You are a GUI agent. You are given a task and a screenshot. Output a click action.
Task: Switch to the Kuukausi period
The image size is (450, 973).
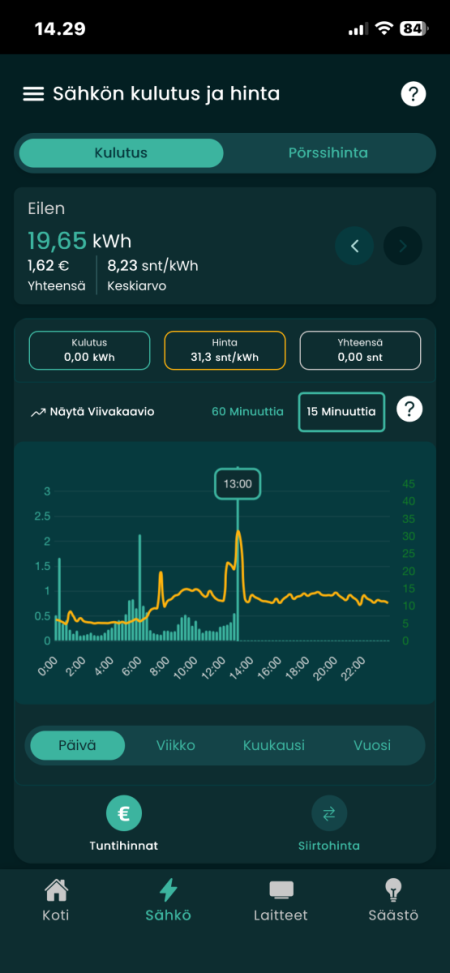pyautogui.click(x=274, y=745)
